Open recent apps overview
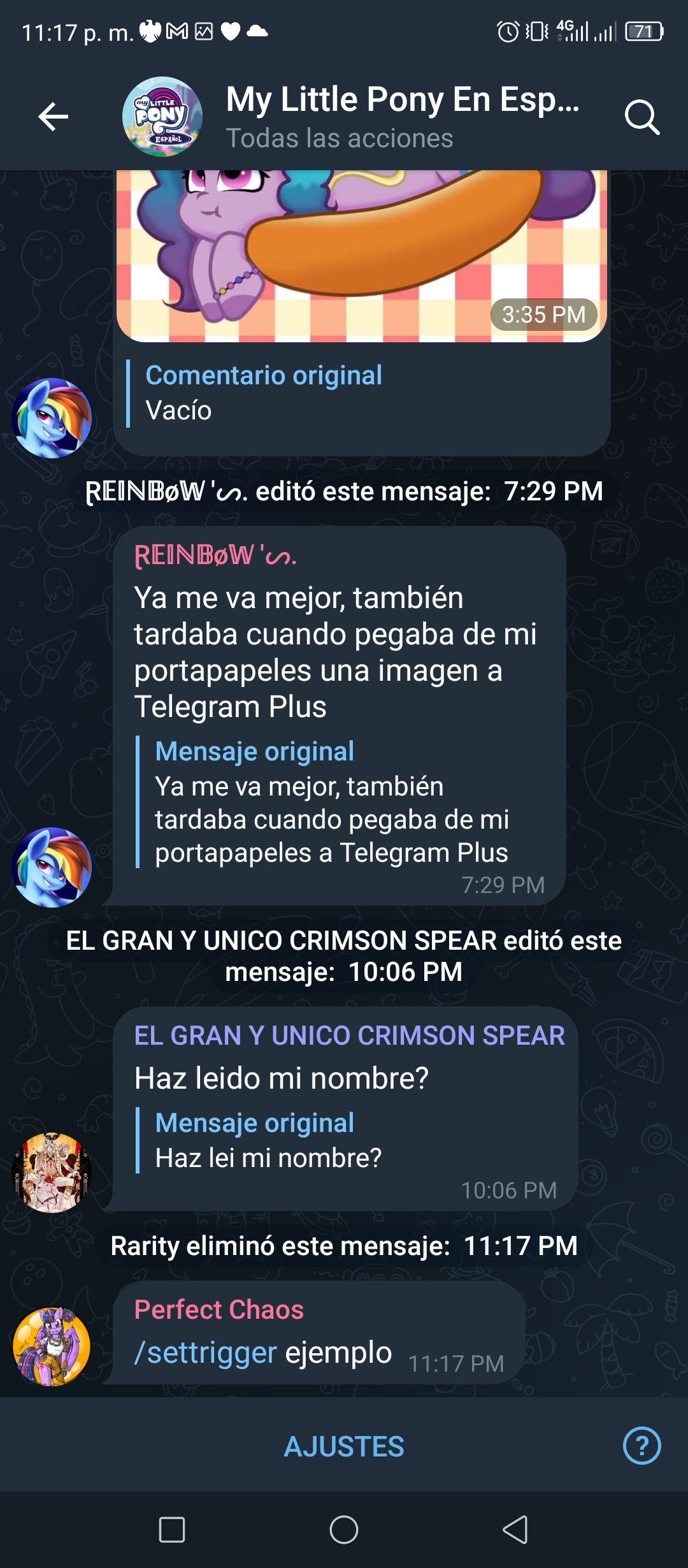688x1568 pixels. coord(172,1530)
